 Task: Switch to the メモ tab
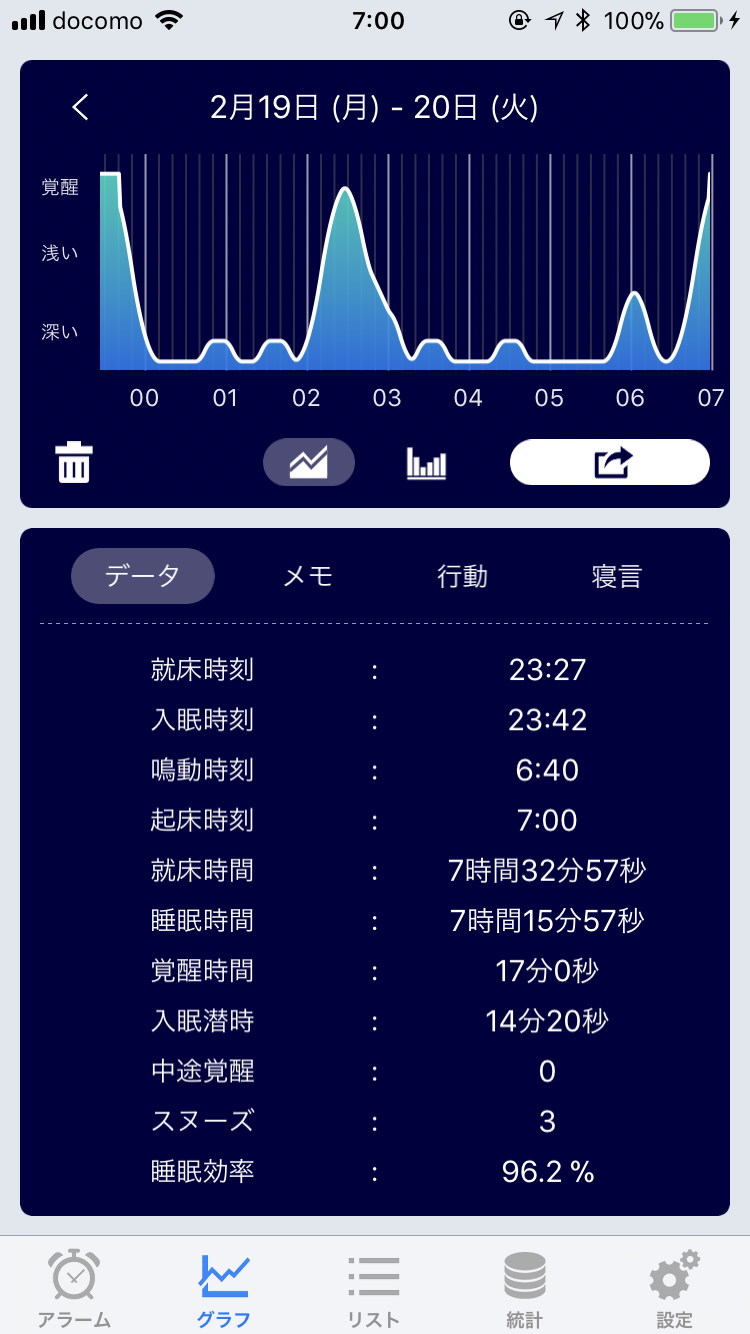pyautogui.click(x=308, y=576)
